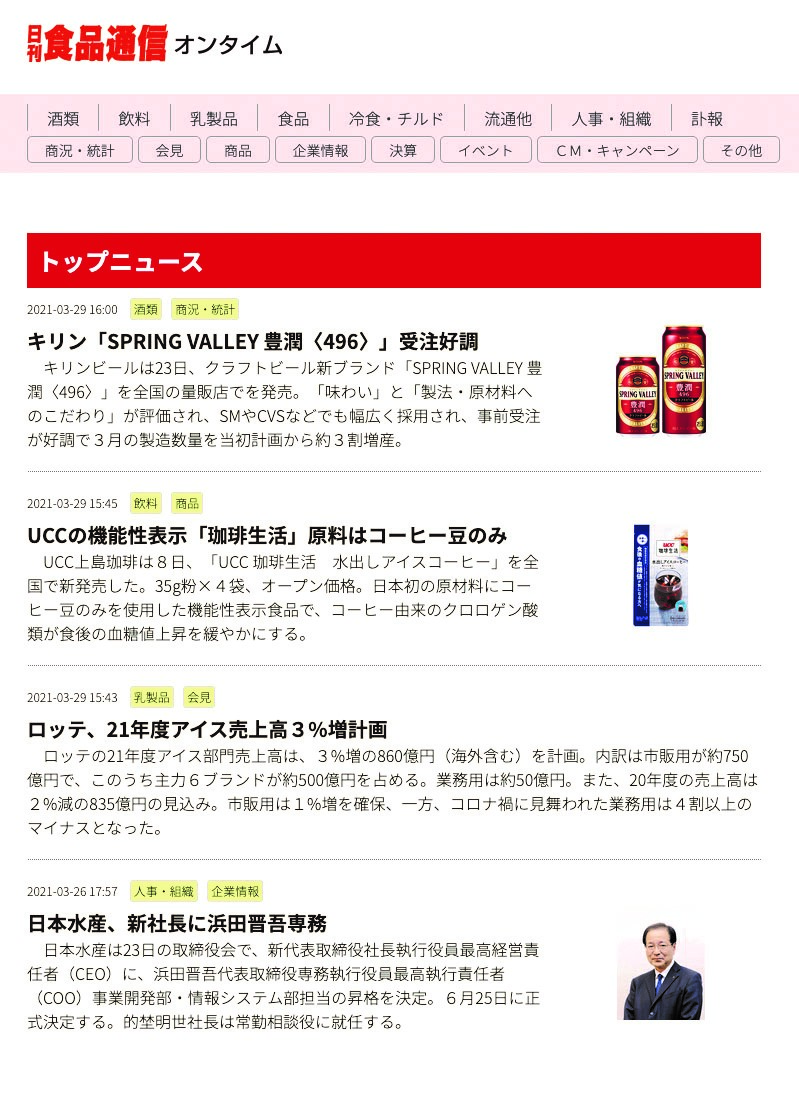
Task: Choose the ＣＭ・キャンペーン filter
Action: pos(617,151)
